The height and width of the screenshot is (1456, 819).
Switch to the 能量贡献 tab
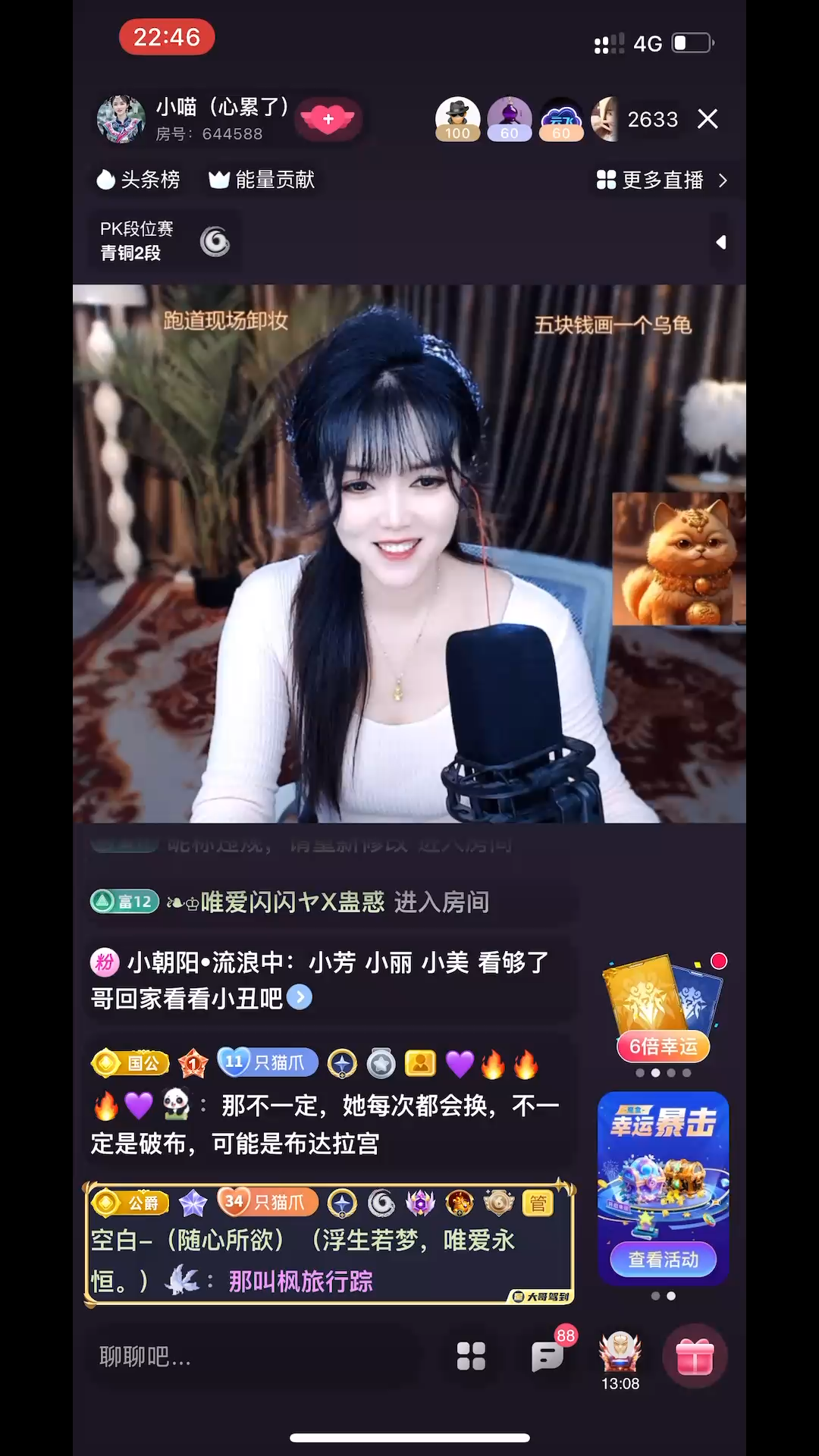[x=261, y=180]
